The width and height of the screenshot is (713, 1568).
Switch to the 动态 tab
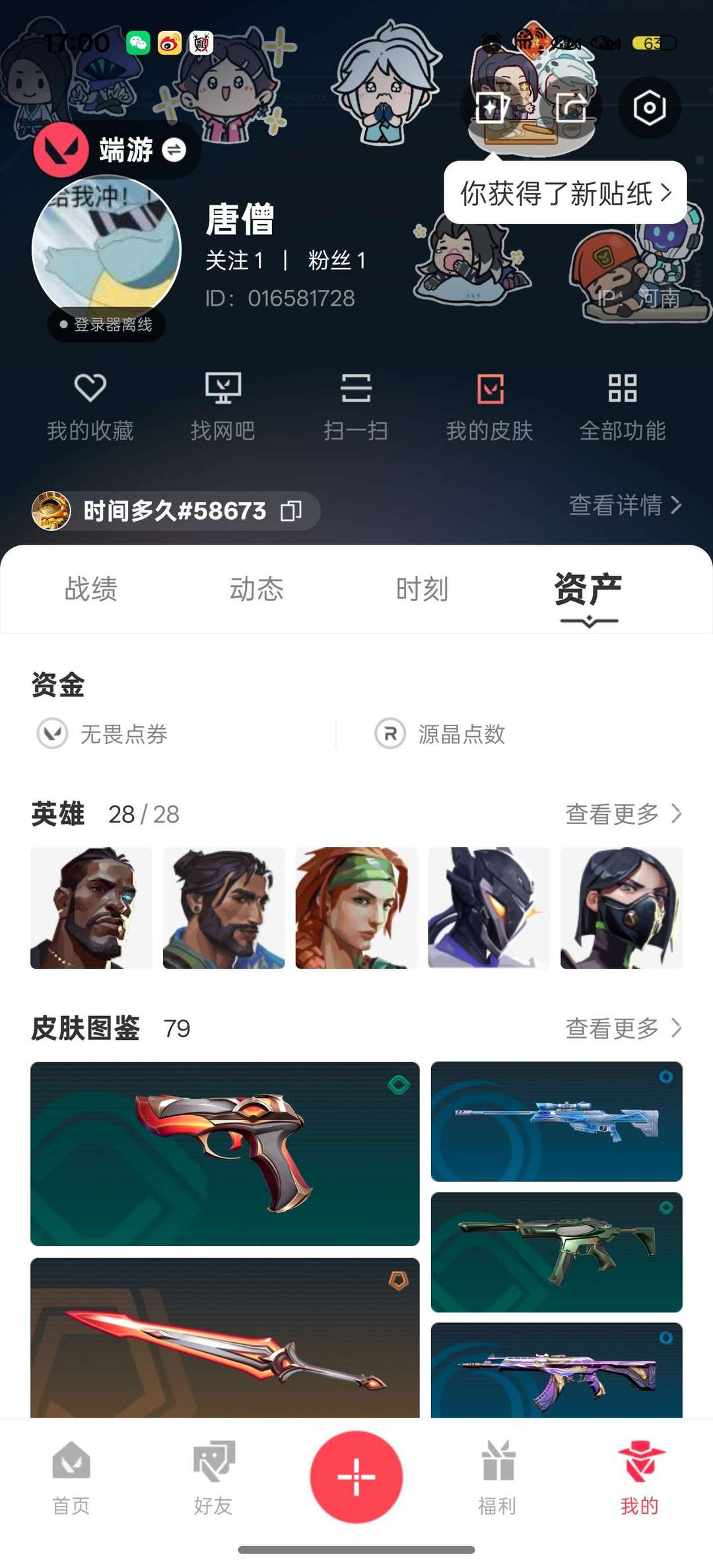pyautogui.click(x=256, y=589)
